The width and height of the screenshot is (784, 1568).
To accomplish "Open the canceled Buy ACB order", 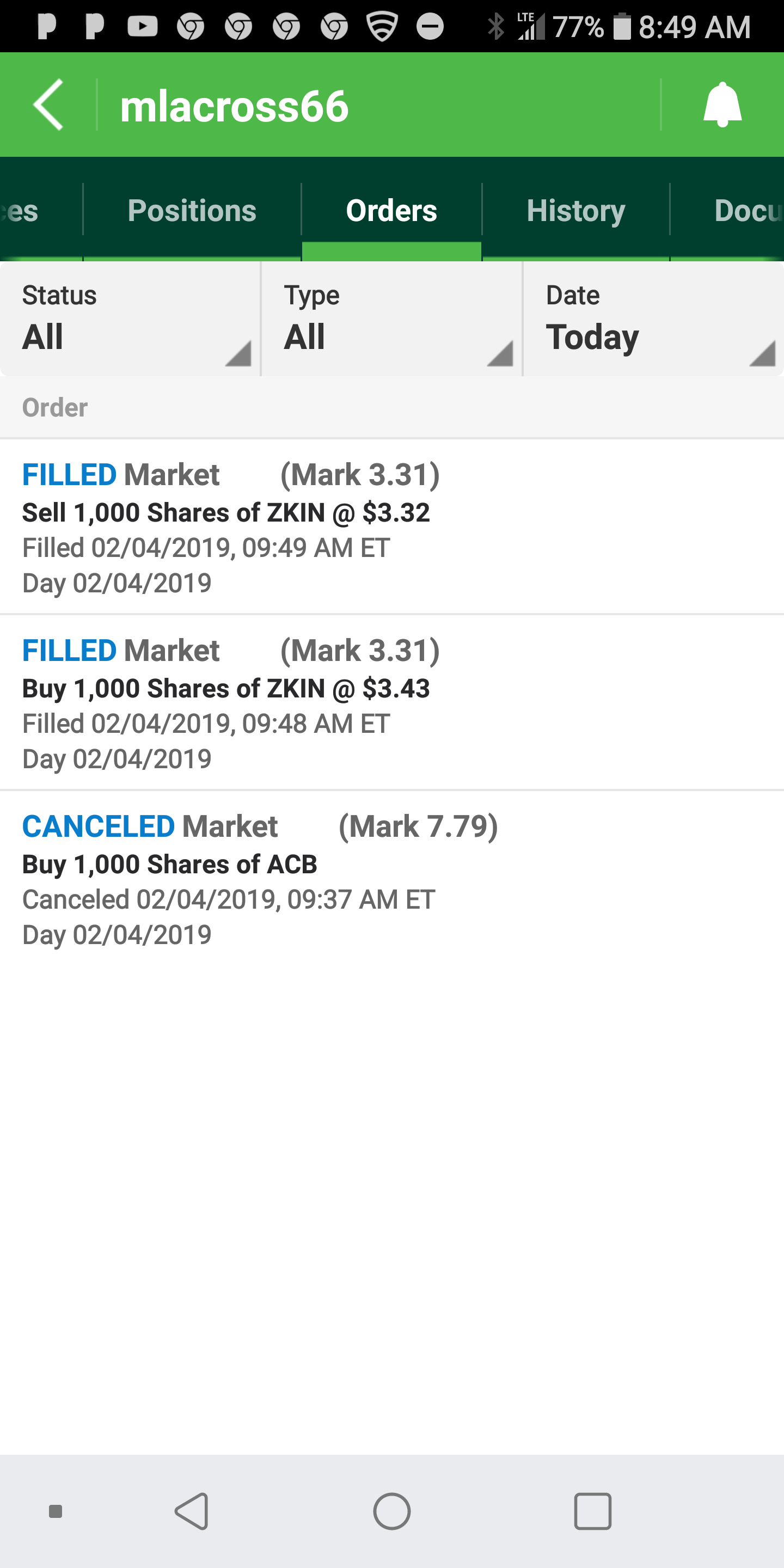I will [391, 879].
